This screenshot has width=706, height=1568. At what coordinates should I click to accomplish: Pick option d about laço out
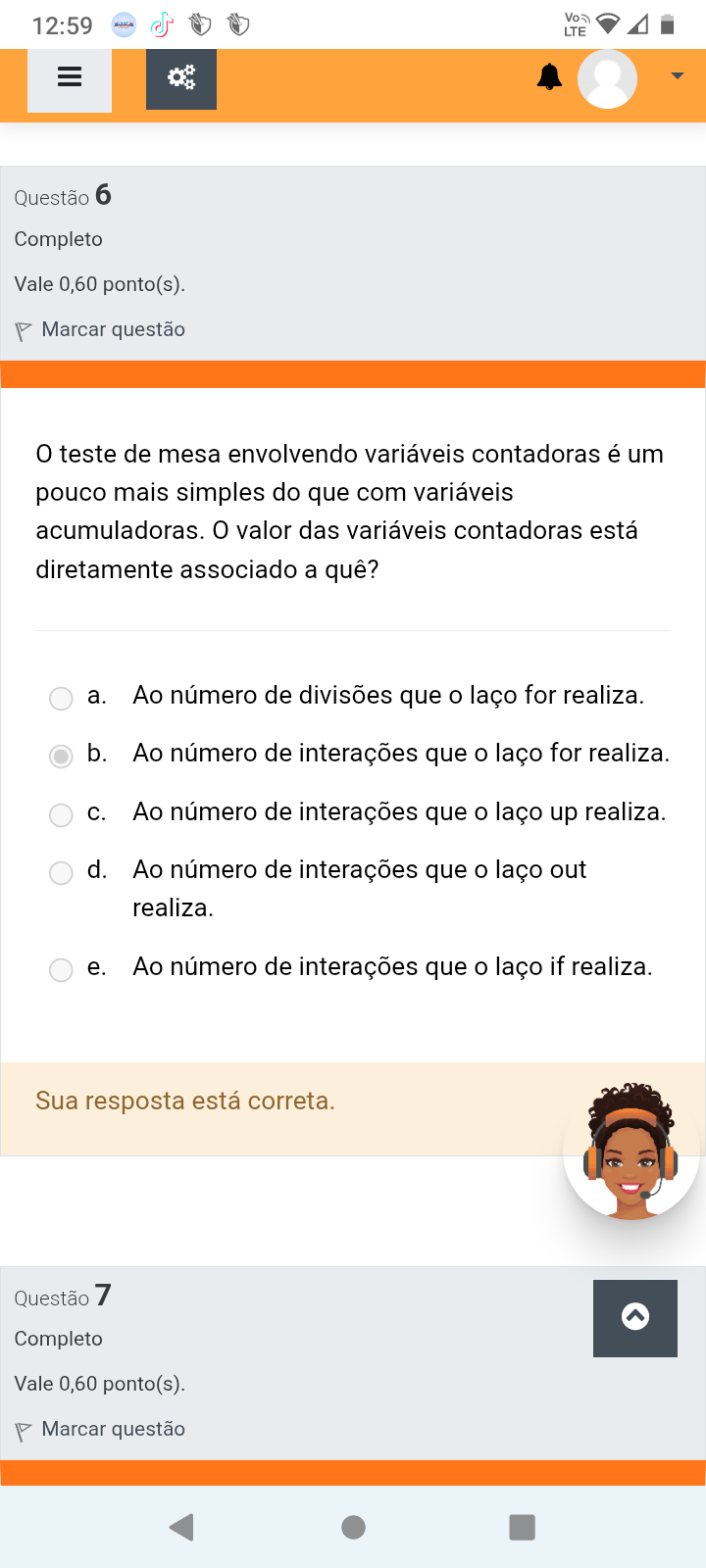(x=61, y=872)
